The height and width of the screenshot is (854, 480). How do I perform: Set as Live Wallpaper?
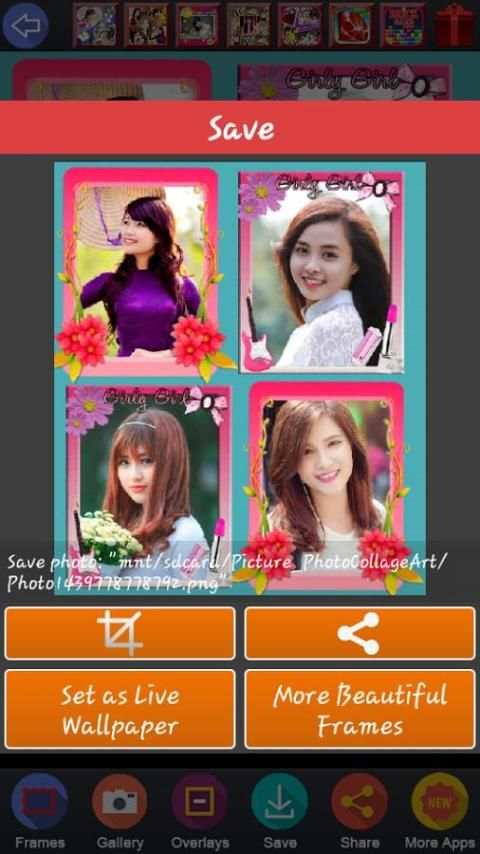pos(120,709)
